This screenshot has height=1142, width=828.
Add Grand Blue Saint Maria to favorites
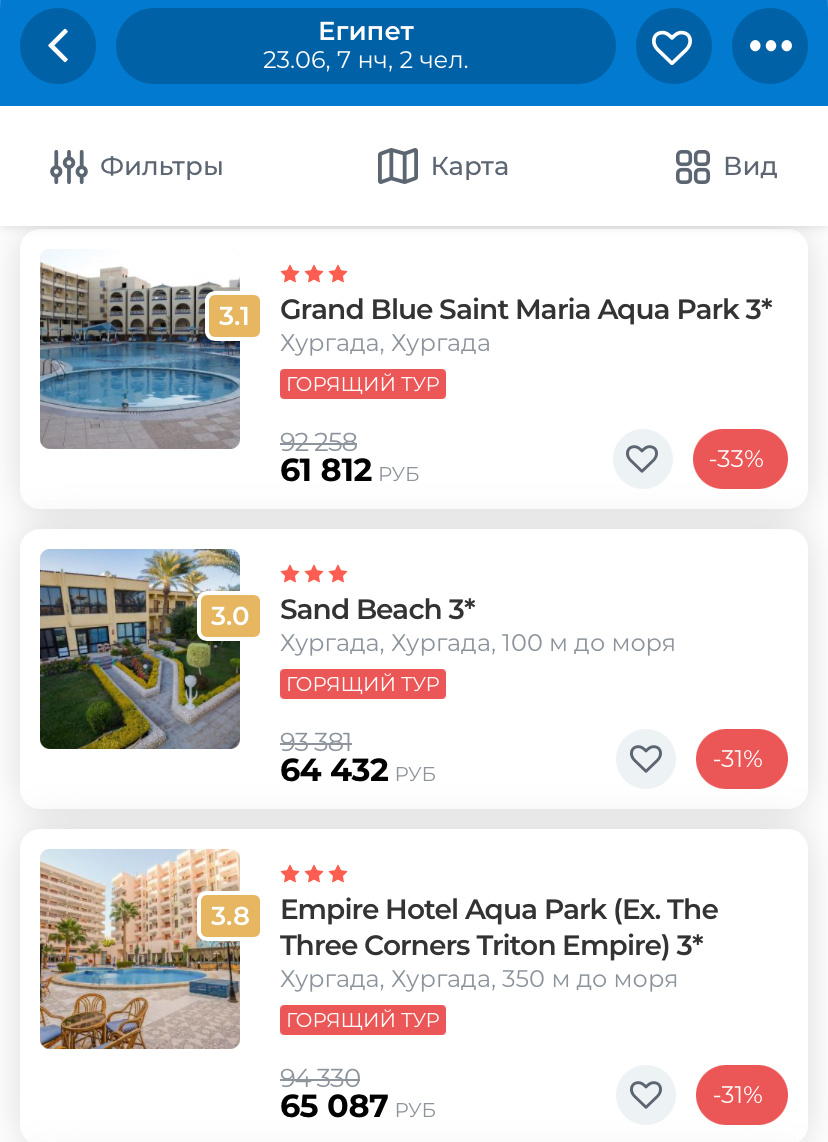(x=642, y=459)
